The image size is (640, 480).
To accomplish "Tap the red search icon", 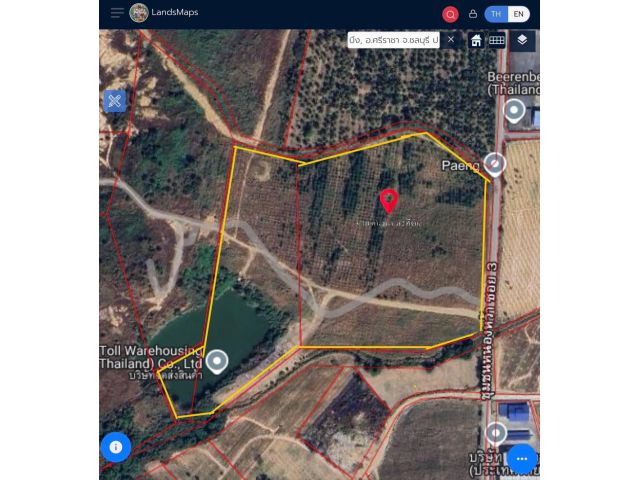I will click(x=450, y=14).
